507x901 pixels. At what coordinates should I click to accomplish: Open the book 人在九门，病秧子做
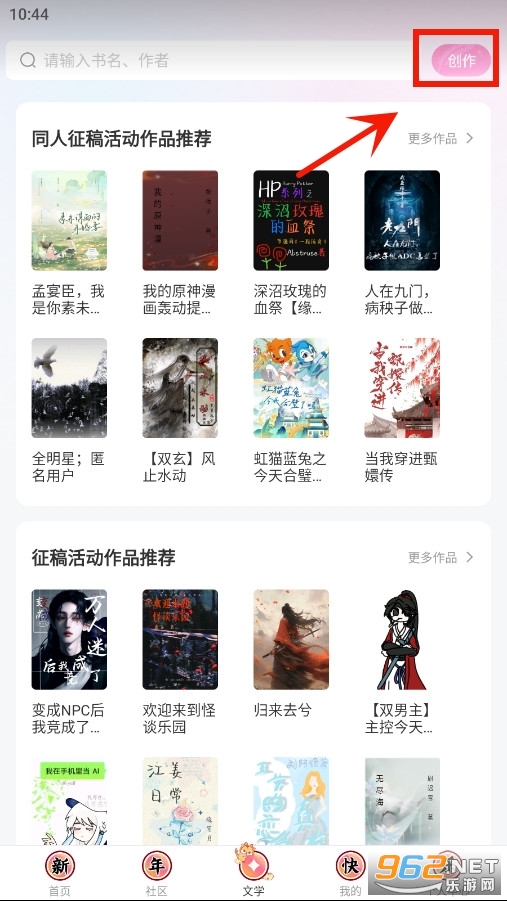point(402,243)
